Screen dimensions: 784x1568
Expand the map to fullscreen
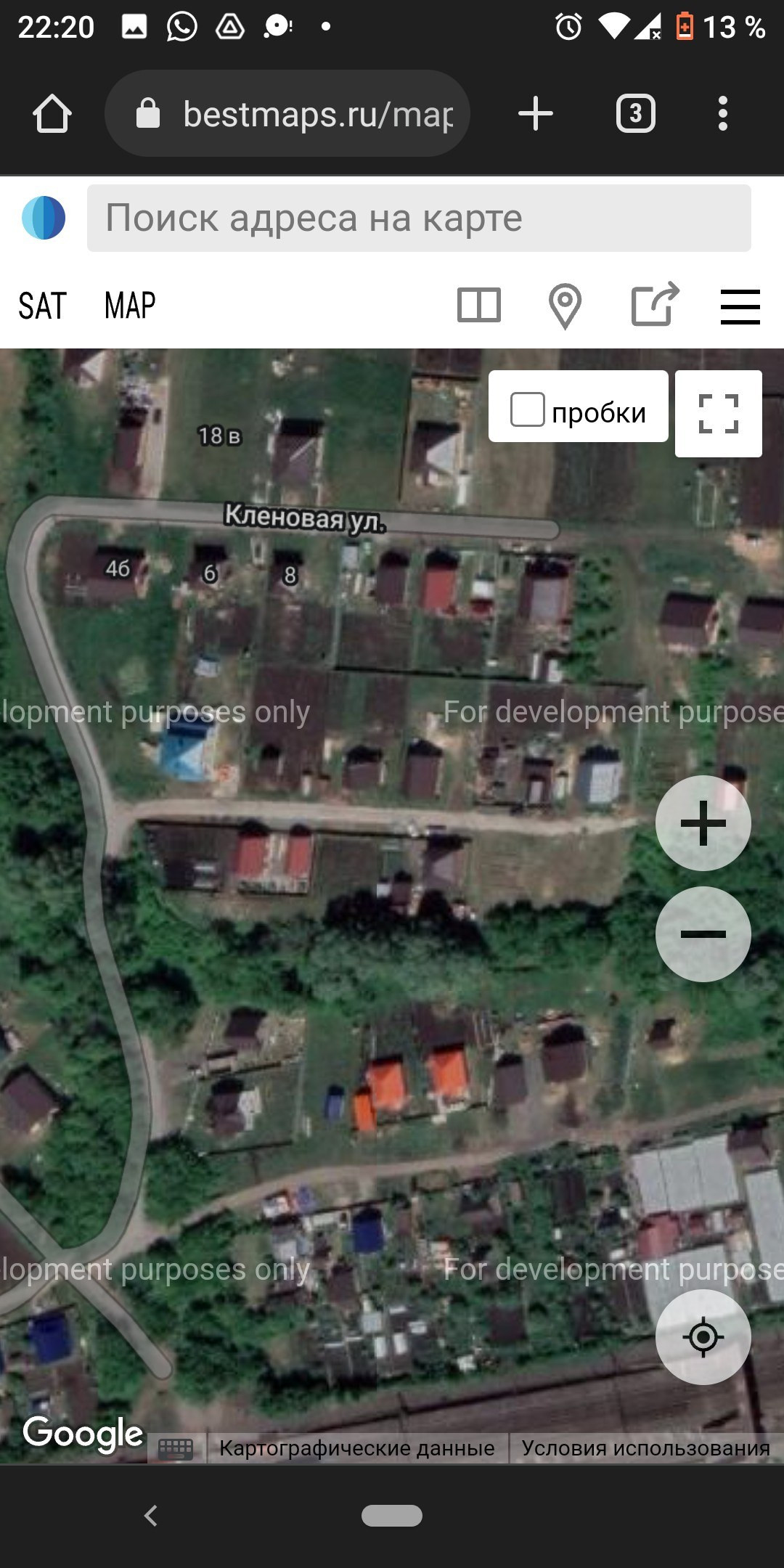point(718,414)
